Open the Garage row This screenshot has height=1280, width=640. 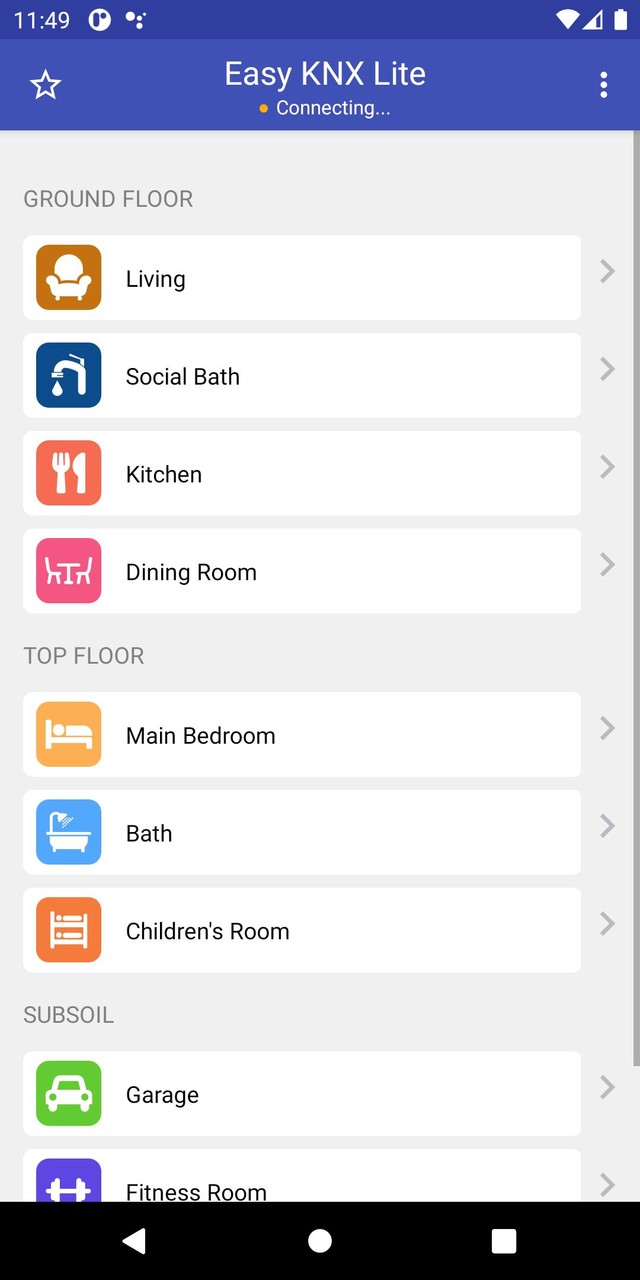point(302,1094)
